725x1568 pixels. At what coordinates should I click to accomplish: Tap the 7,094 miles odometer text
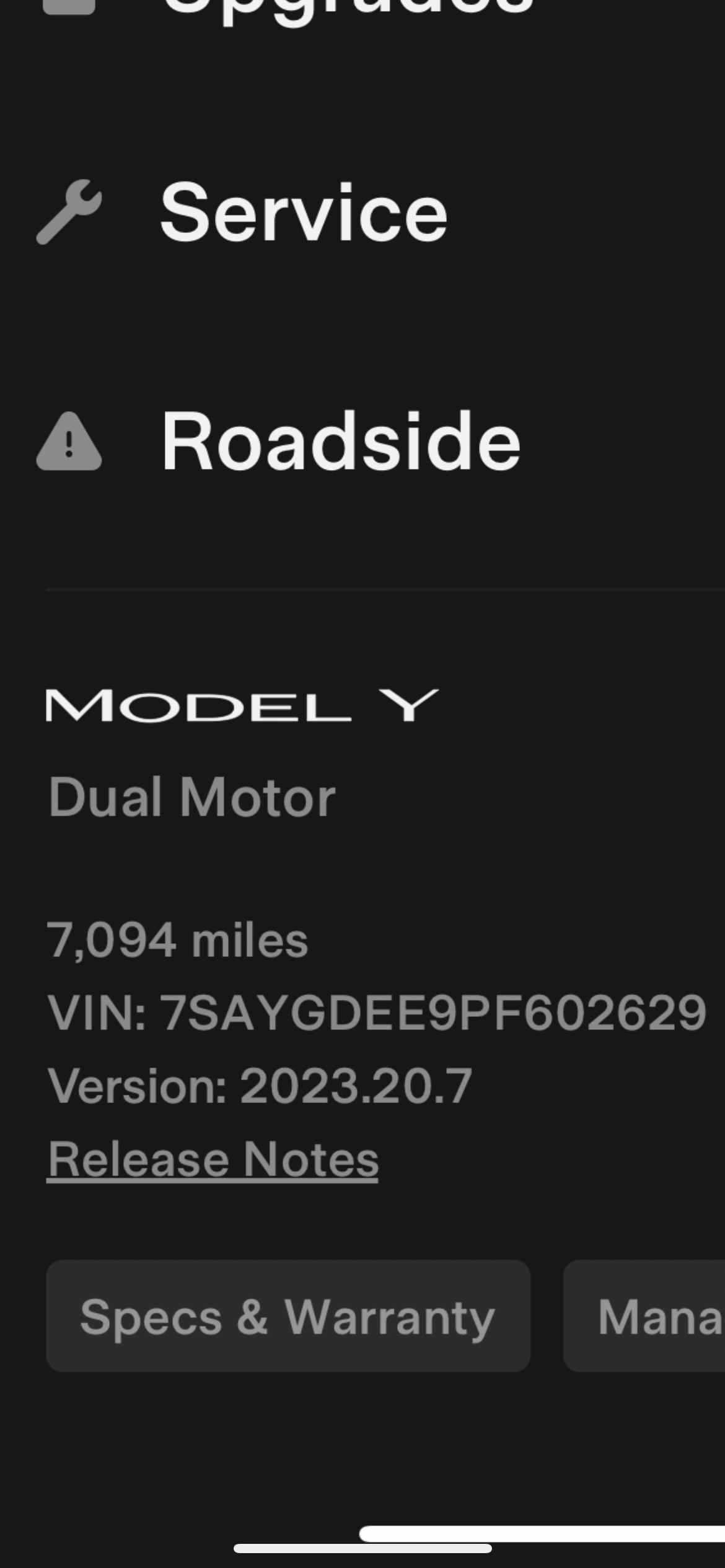[178, 939]
